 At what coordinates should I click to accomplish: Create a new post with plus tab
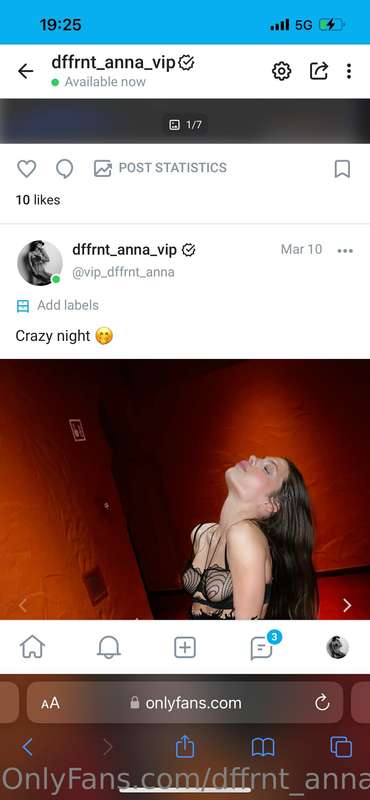(185, 647)
